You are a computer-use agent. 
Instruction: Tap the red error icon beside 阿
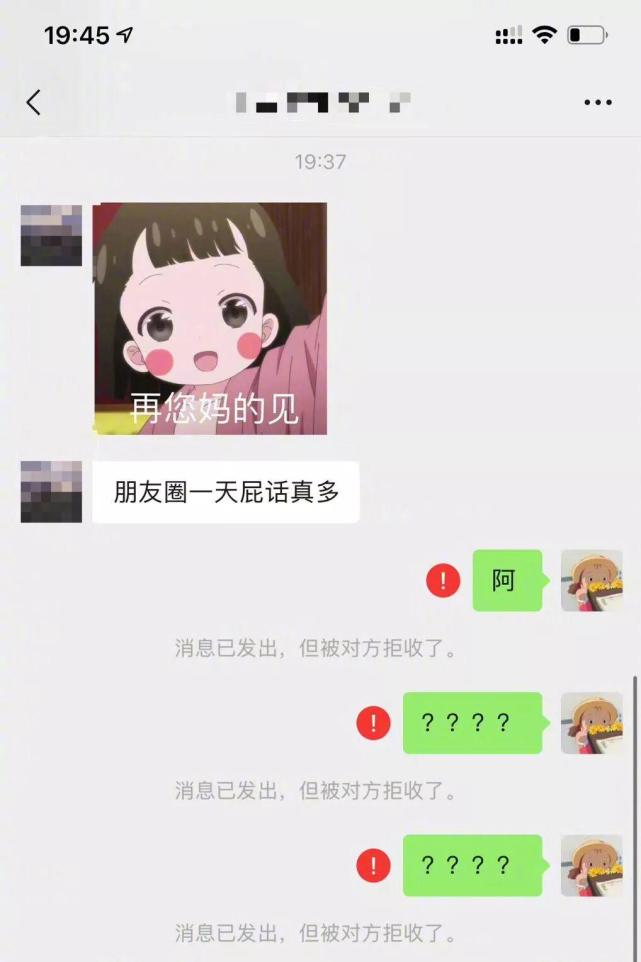pyautogui.click(x=443, y=580)
